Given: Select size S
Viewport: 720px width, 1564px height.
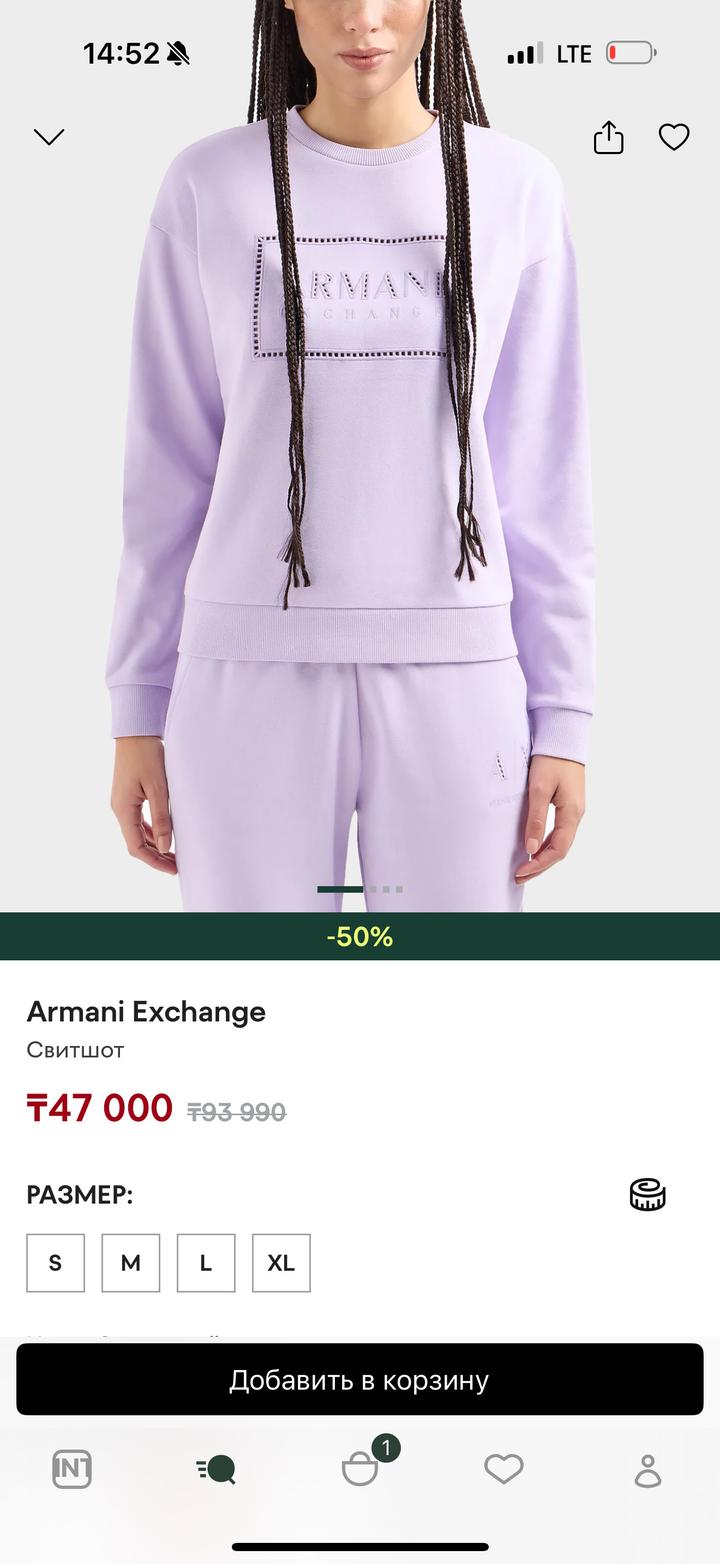Looking at the screenshot, I should coord(55,1263).
